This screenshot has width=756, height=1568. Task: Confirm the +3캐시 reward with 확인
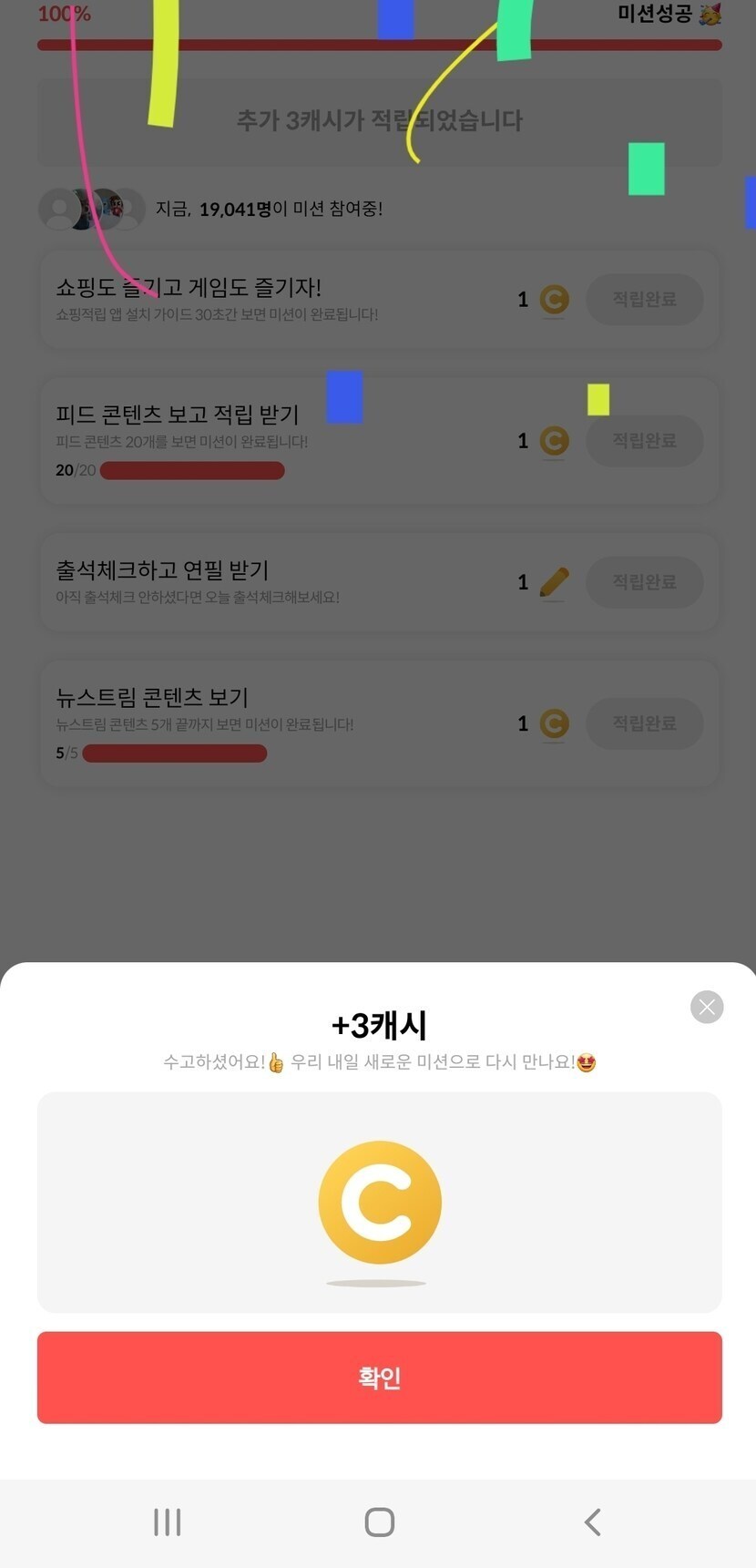379,1377
